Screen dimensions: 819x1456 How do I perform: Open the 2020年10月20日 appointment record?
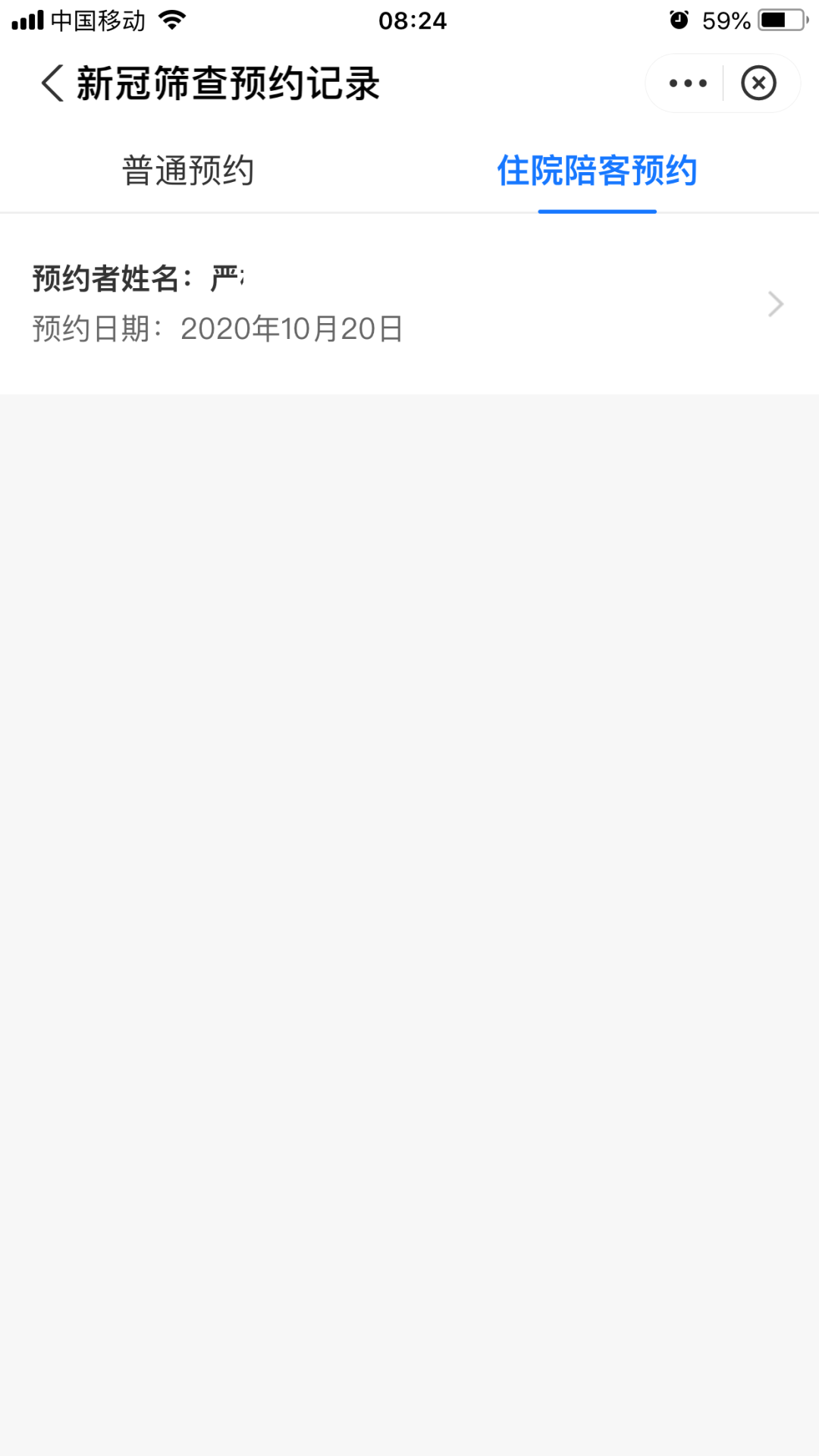pyautogui.click(x=409, y=304)
